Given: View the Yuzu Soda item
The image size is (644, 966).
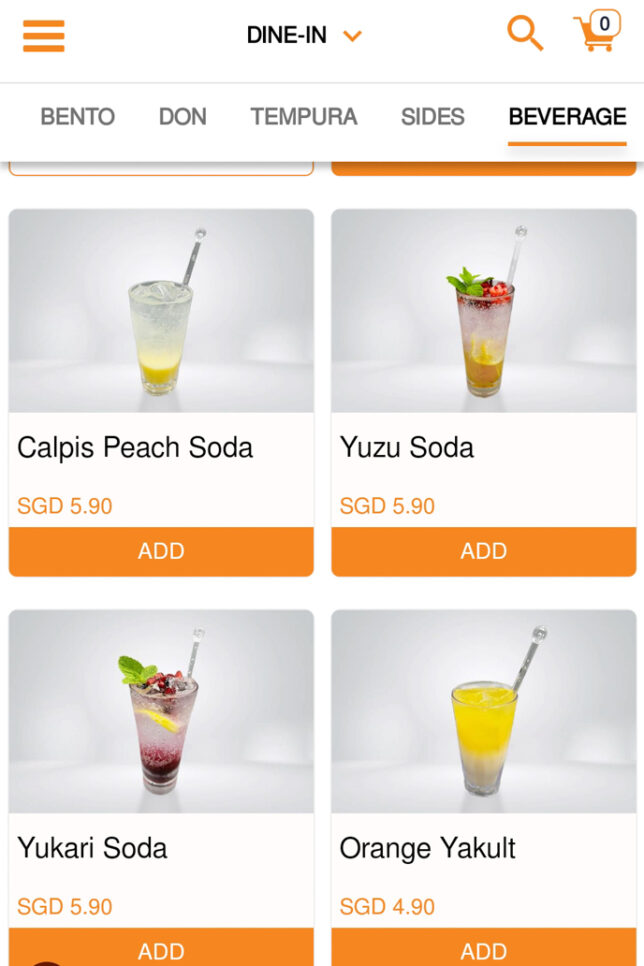Looking at the screenshot, I should pyautogui.click(x=483, y=311).
